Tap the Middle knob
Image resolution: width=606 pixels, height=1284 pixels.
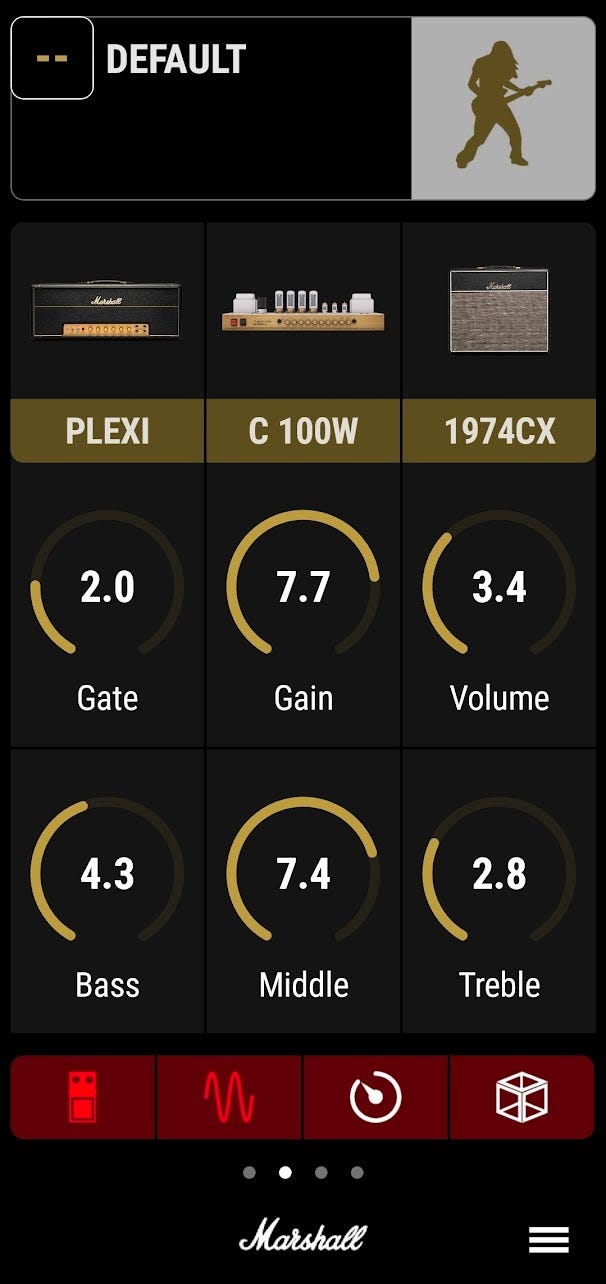point(303,874)
